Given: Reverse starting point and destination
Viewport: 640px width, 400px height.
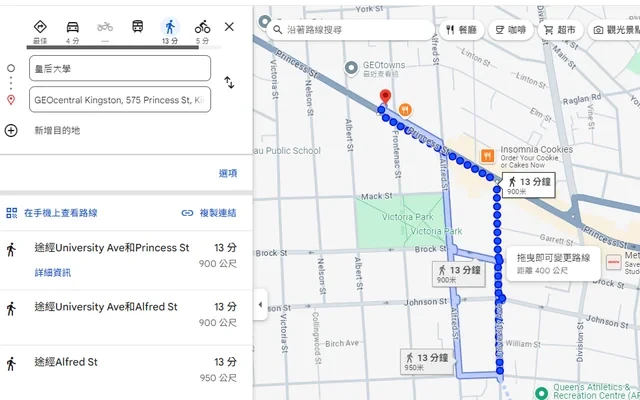Looking at the screenshot, I should (x=229, y=83).
